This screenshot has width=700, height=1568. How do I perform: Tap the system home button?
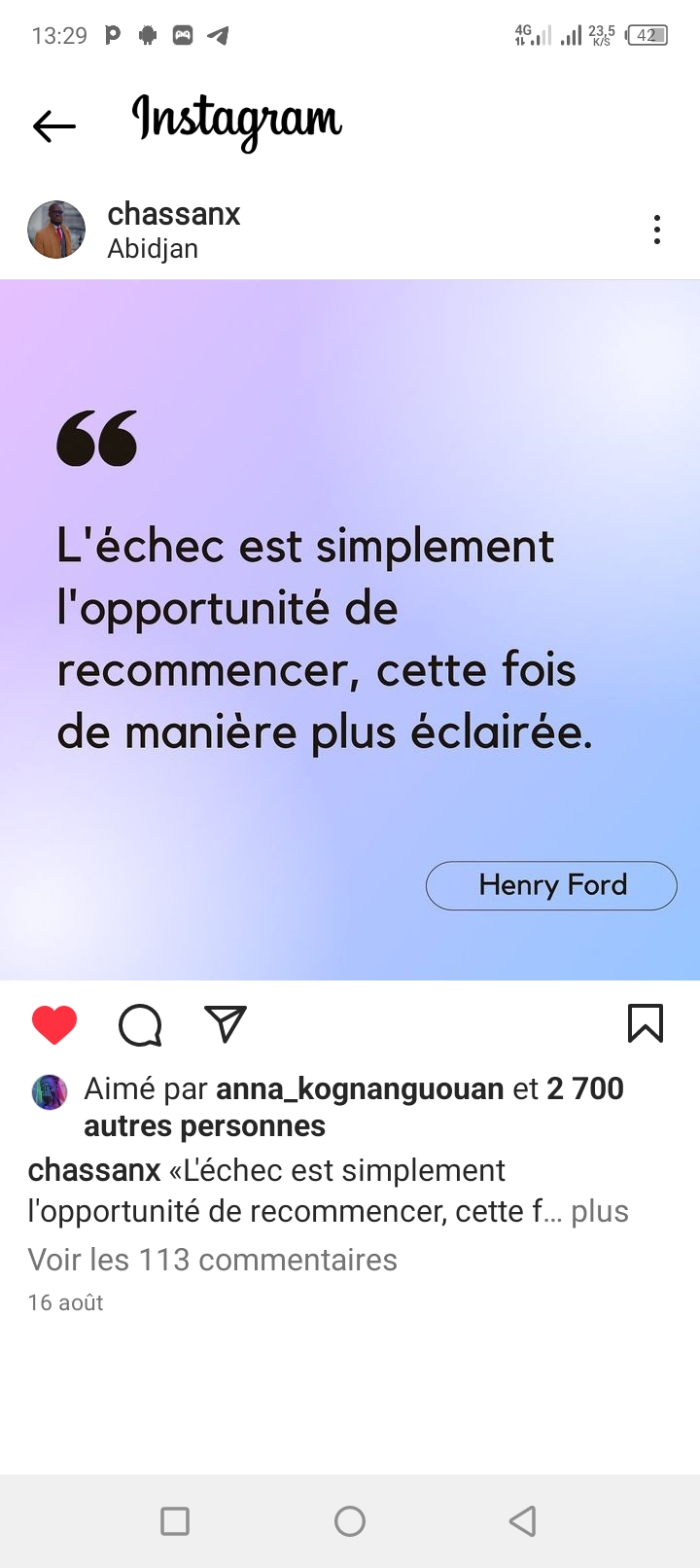350,1520
